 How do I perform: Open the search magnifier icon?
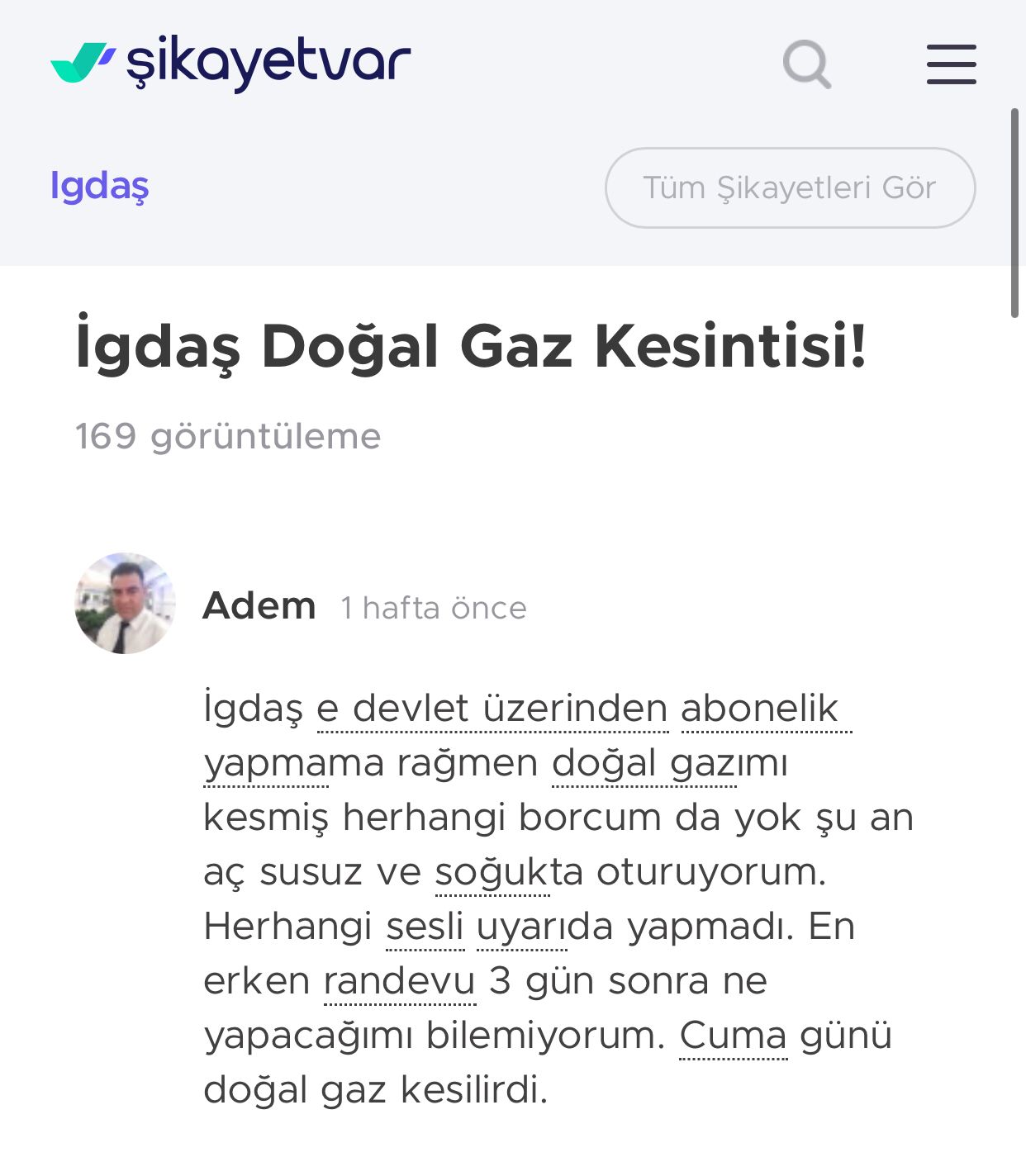tap(806, 64)
